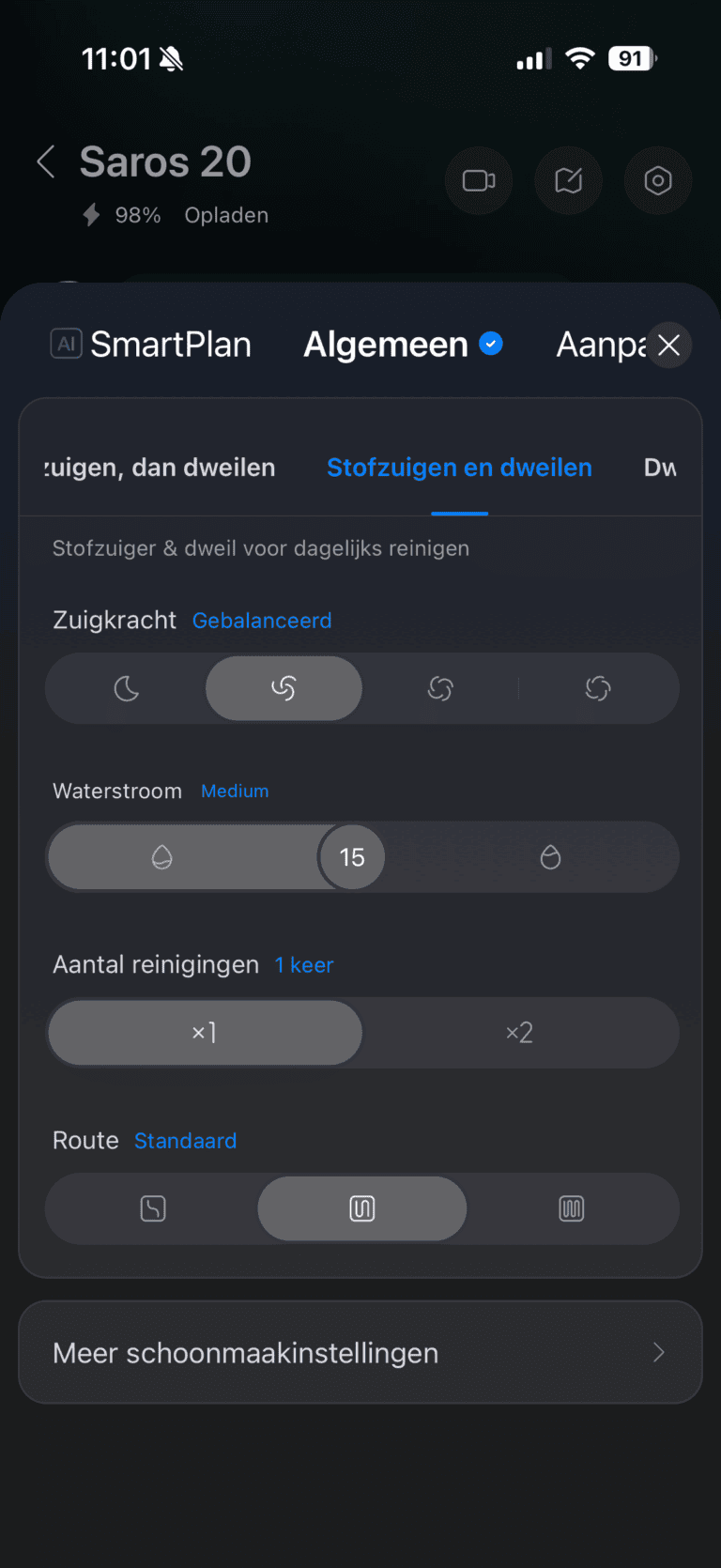This screenshot has height=1568, width=721.
Task: Set cleaning count to ×2
Action: [519, 1033]
